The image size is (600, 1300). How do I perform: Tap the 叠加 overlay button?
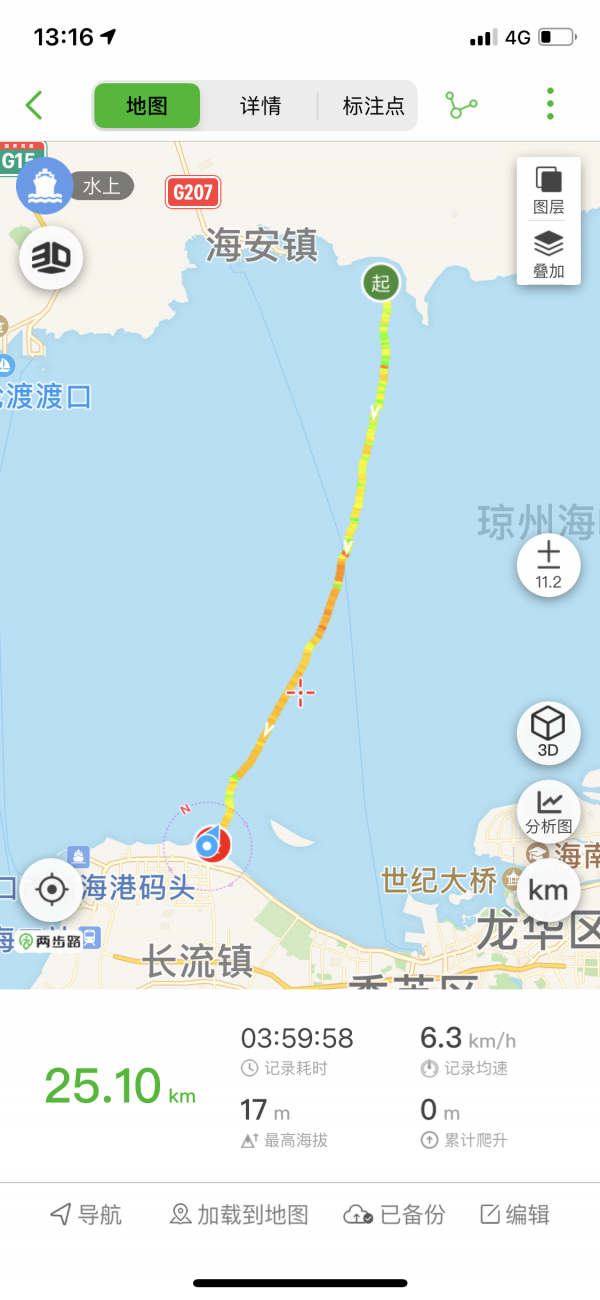coord(548,254)
